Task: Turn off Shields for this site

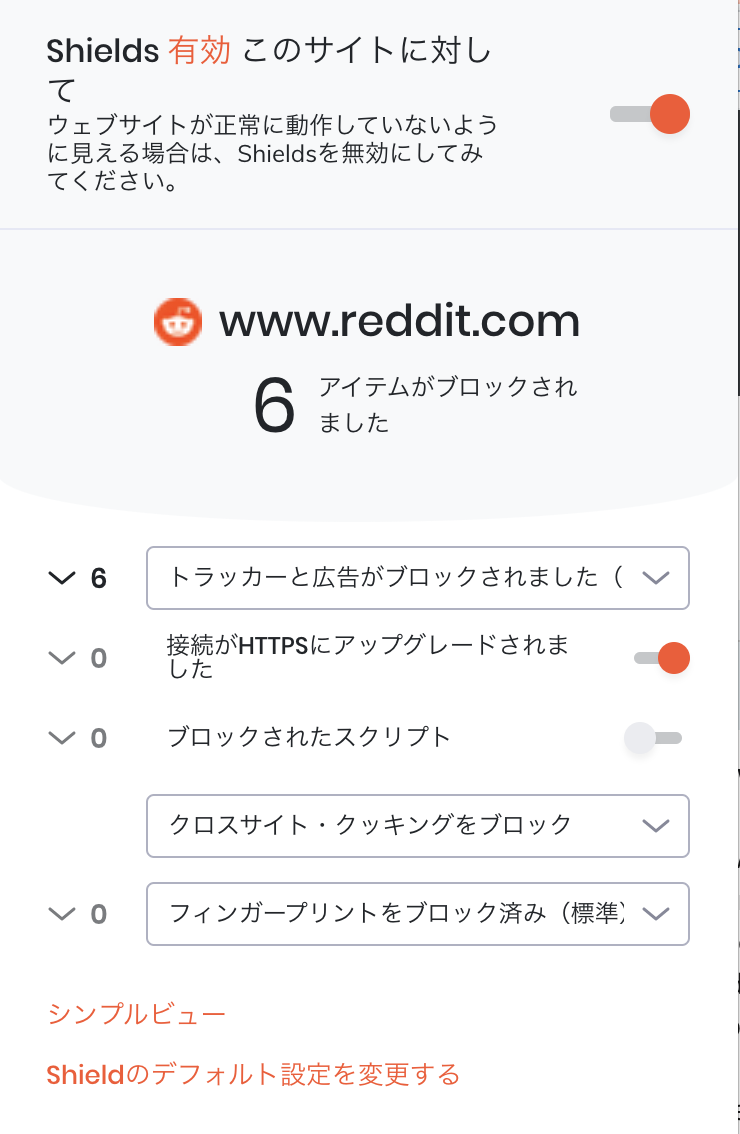Action: pyautogui.click(x=652, y=113)
